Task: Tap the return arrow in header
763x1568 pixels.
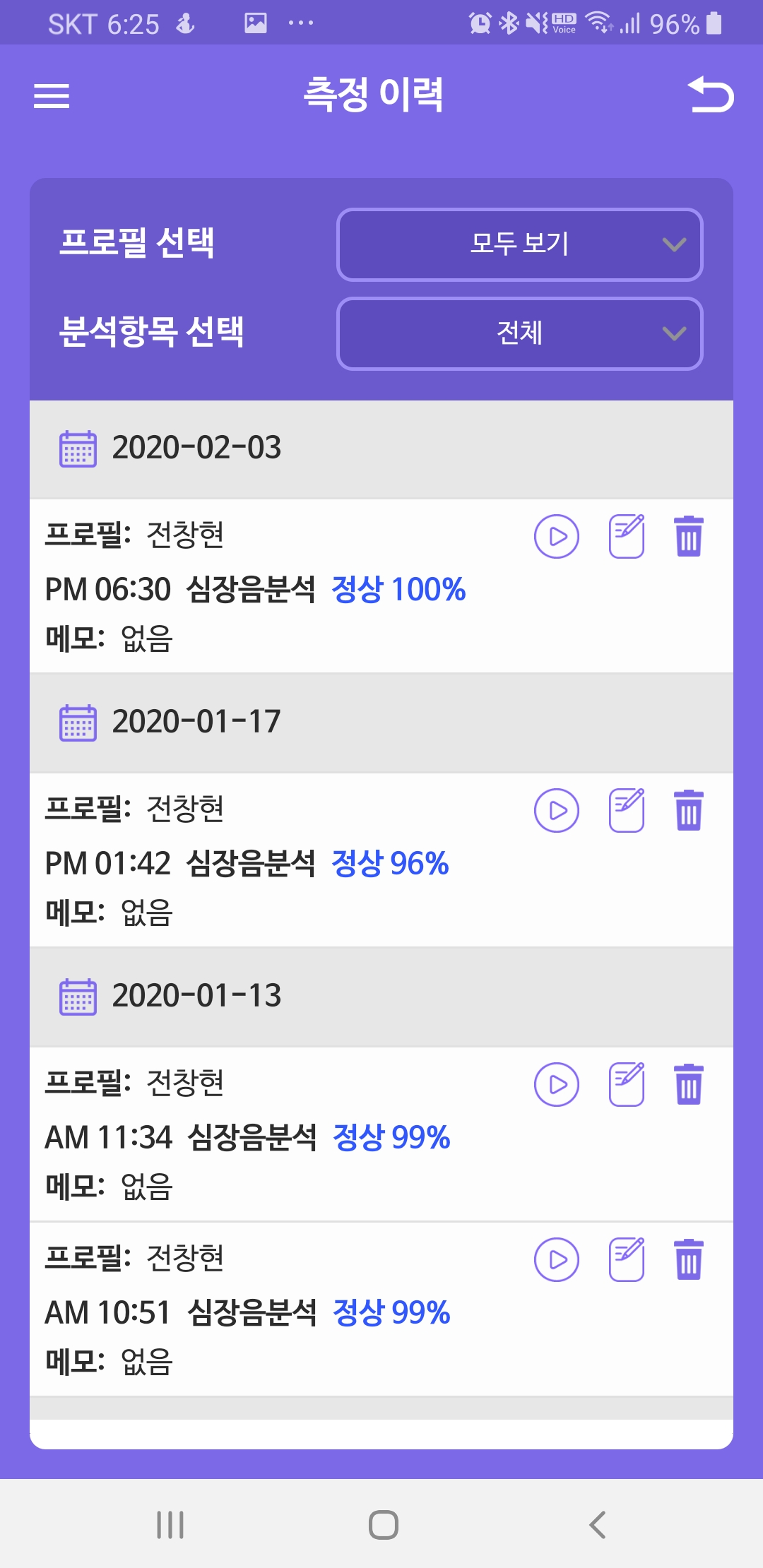Action: (x=711, y=95)
